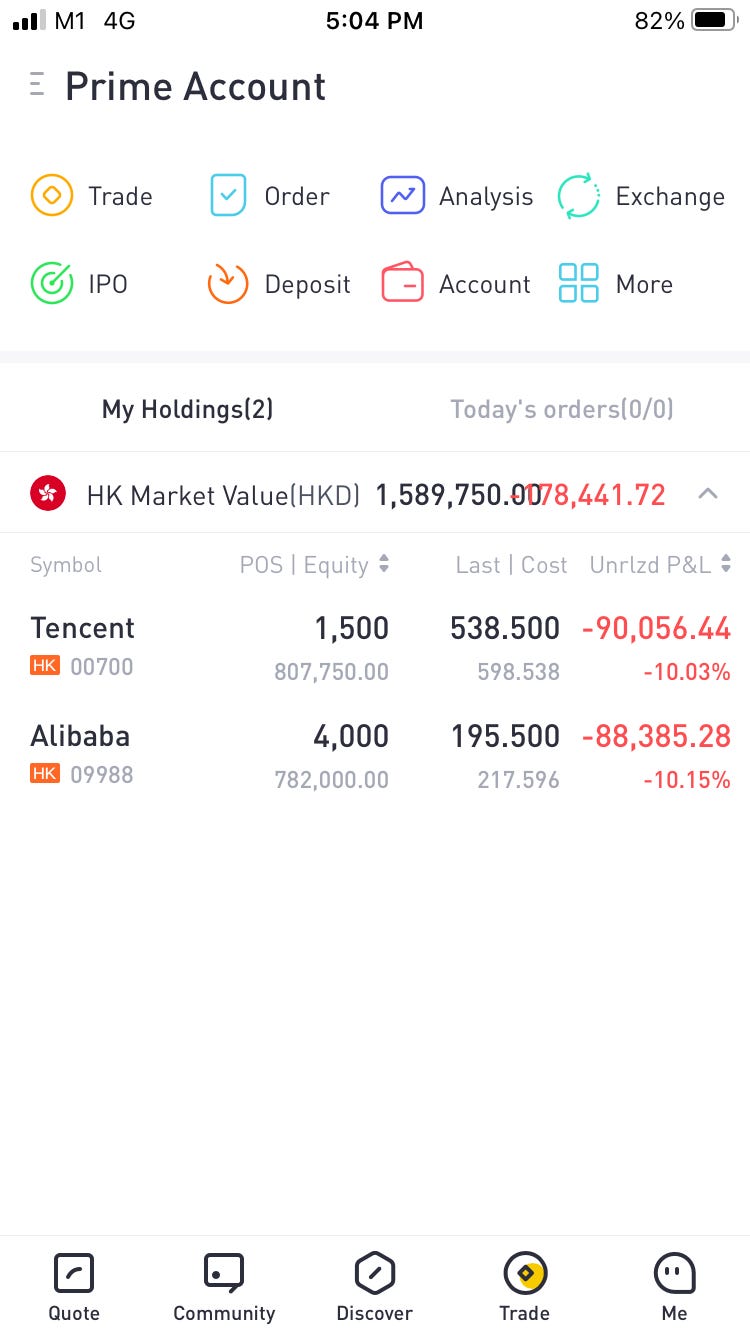Image resolution: width=750 pixels, height=1334 pixels.
Task: Switch to Today's orders tab
Action: point(561,409)
